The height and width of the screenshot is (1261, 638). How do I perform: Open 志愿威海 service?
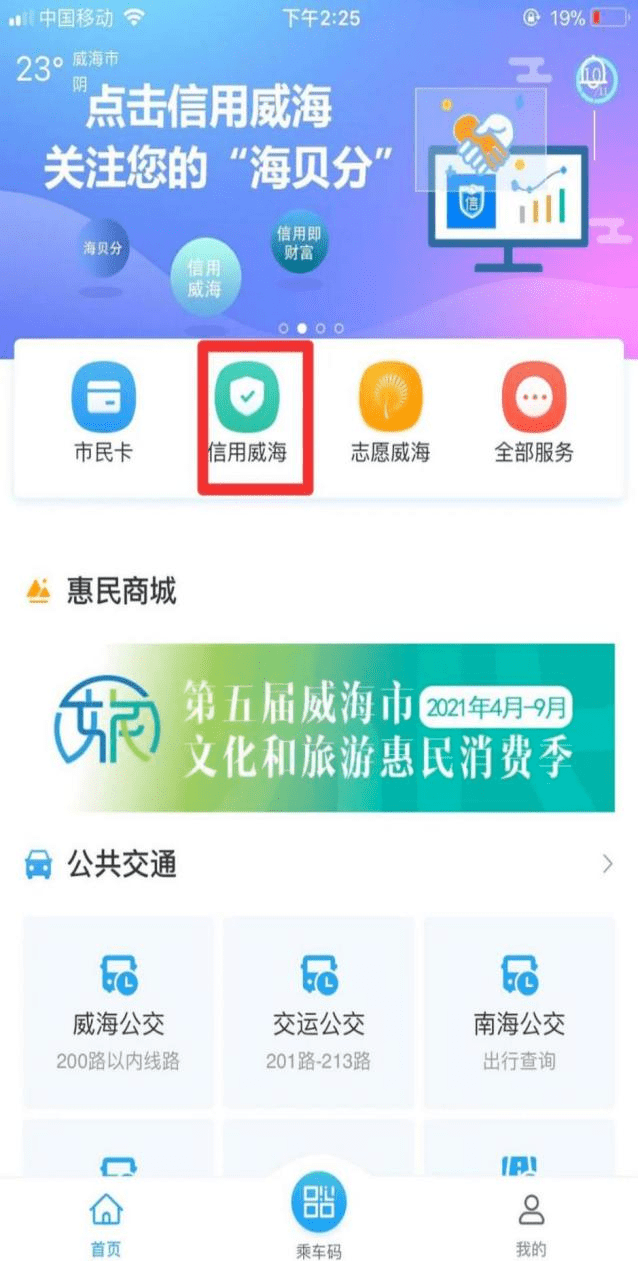coord(390,412)
